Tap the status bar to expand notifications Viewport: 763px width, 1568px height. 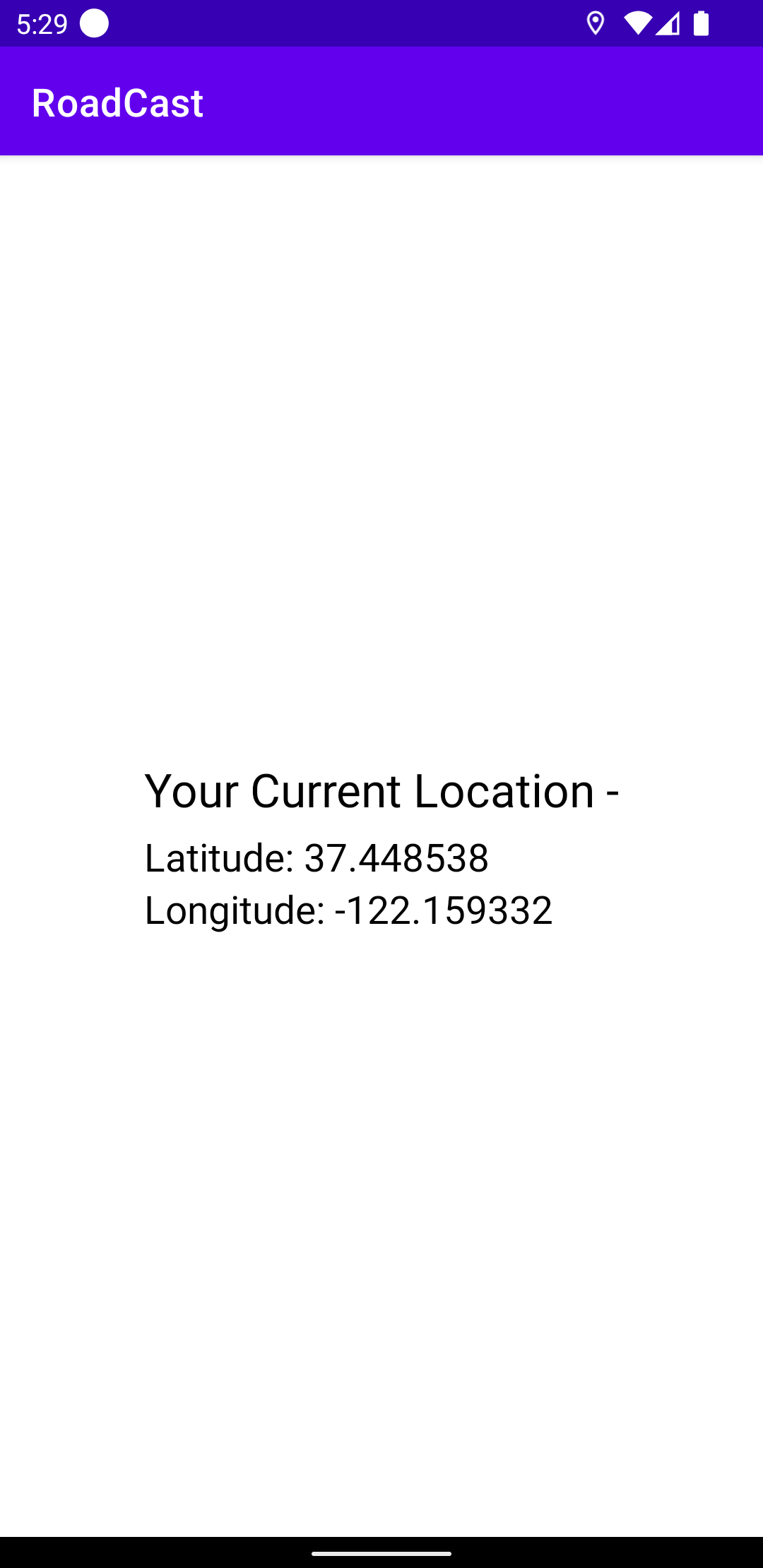click(381, 23)
